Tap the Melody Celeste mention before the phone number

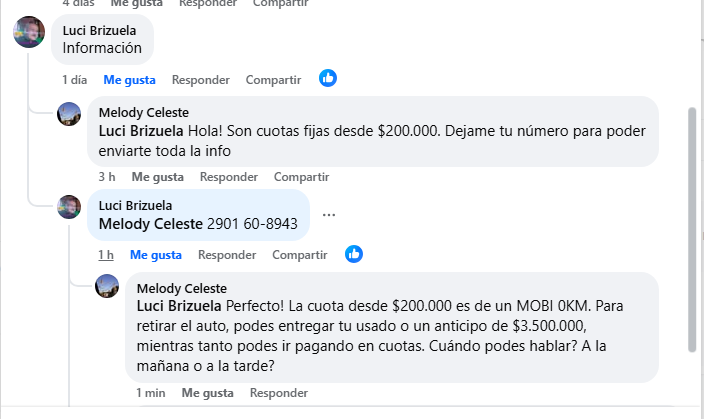pos(151,223)
